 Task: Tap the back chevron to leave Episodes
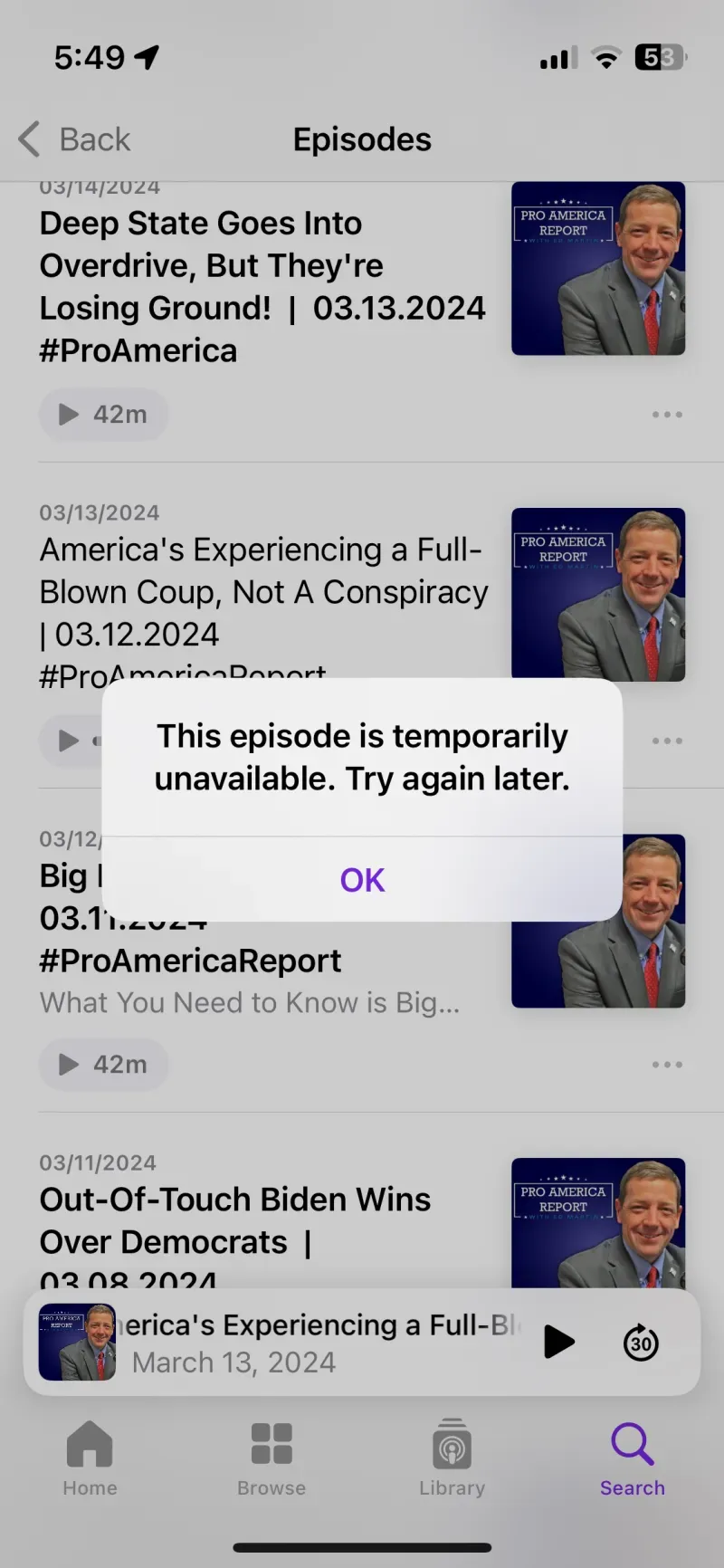pos(29,139)
